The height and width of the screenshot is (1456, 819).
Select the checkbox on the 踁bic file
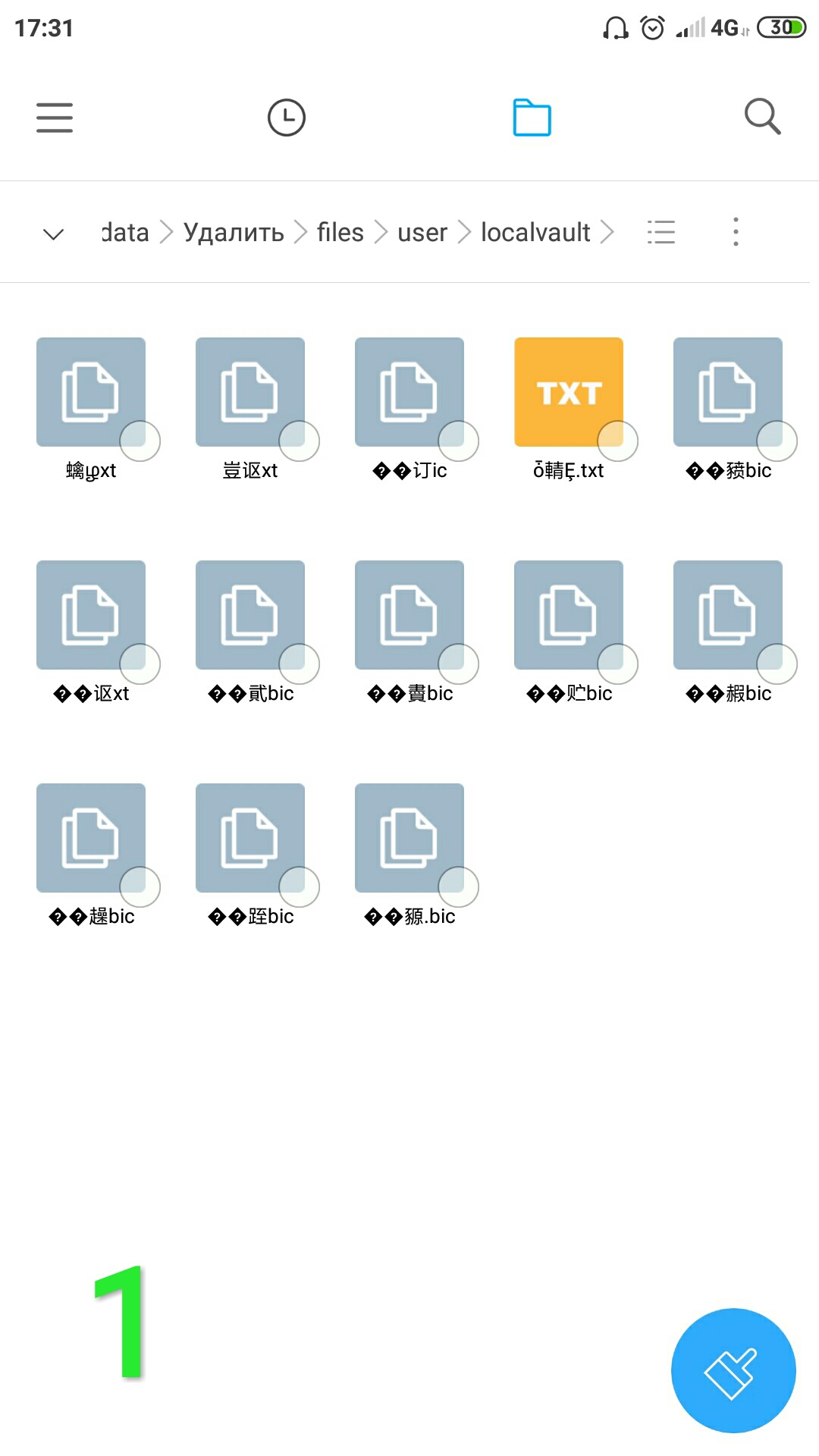click(x=300, y=886)
